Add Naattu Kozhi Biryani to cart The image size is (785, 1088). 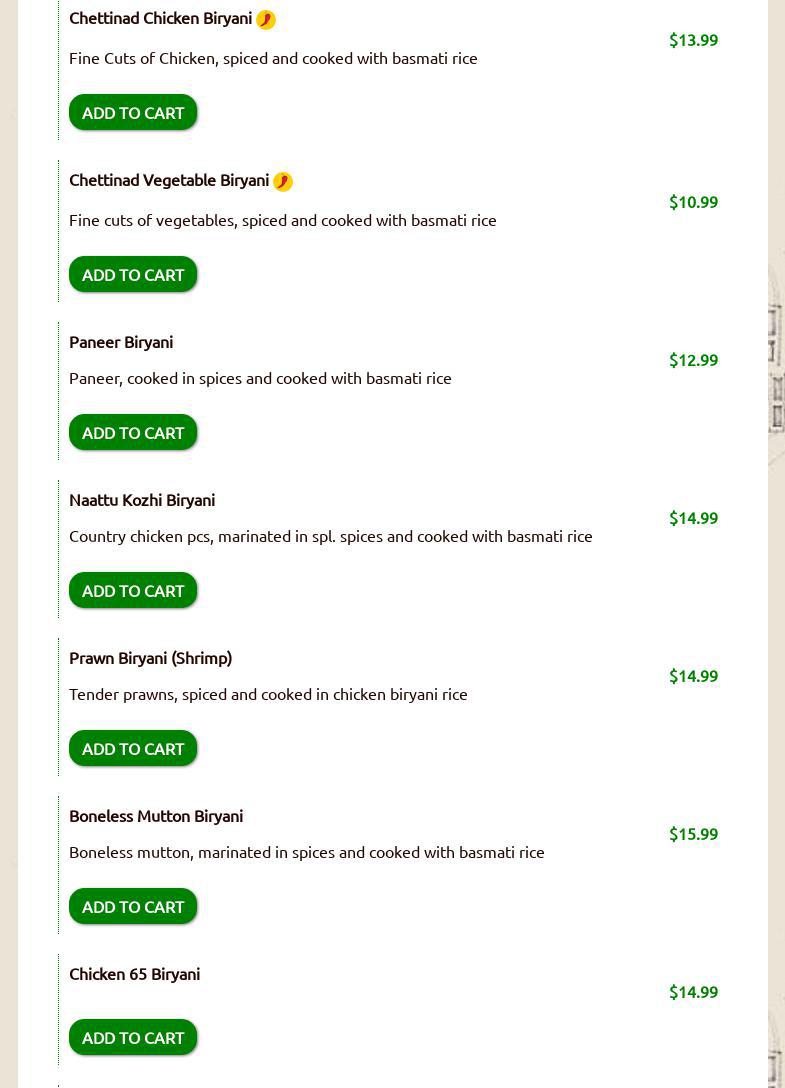pos(133,591)
